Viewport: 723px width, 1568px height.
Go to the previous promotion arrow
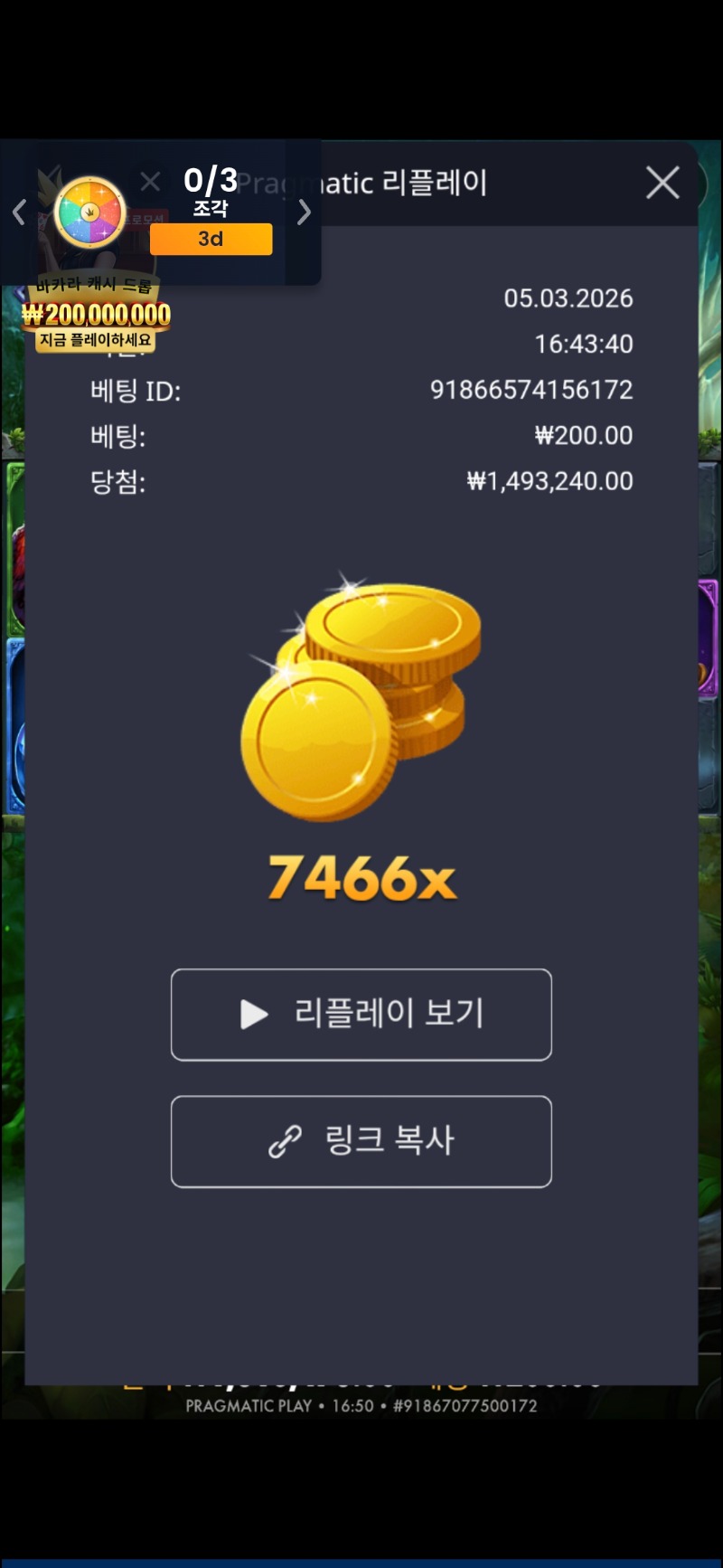pyautogui.click(x=19, y=213)
